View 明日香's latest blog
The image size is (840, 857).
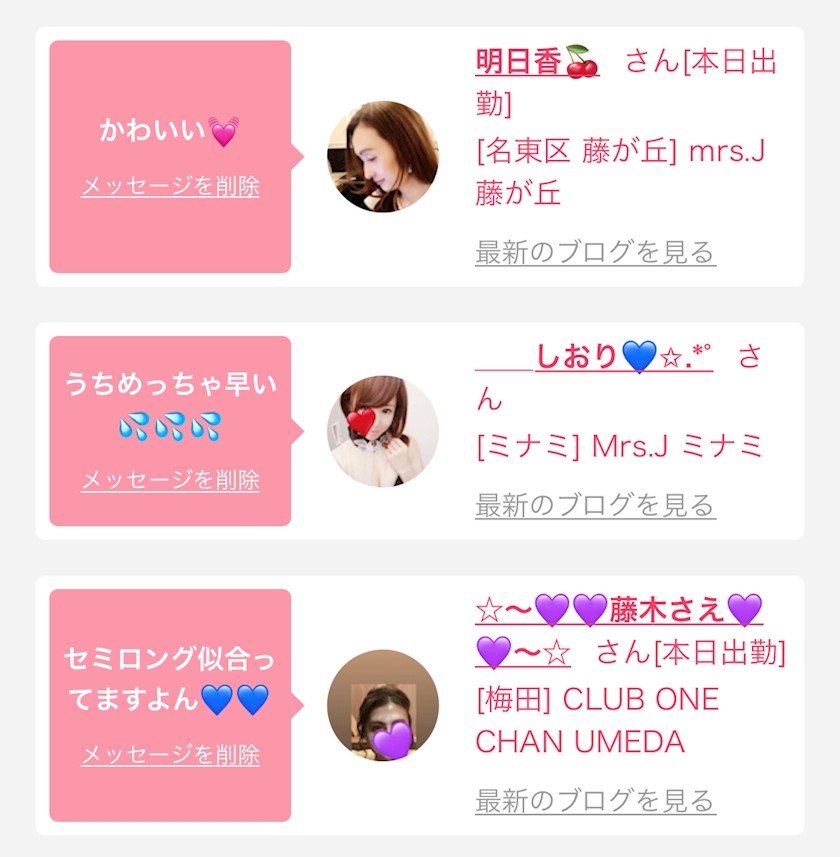(x=595, y=252)
